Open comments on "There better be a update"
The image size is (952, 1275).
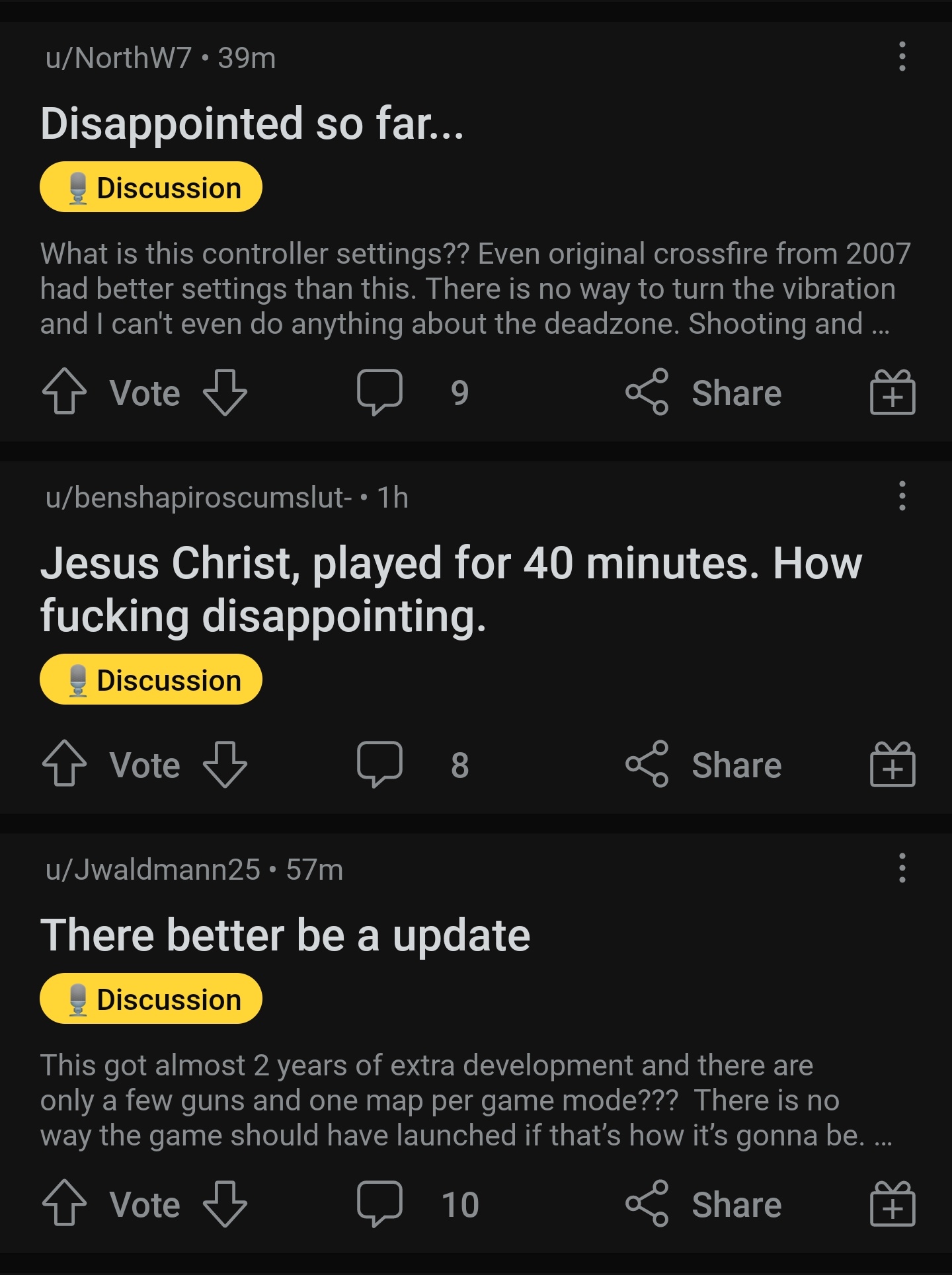[380, 1204]
